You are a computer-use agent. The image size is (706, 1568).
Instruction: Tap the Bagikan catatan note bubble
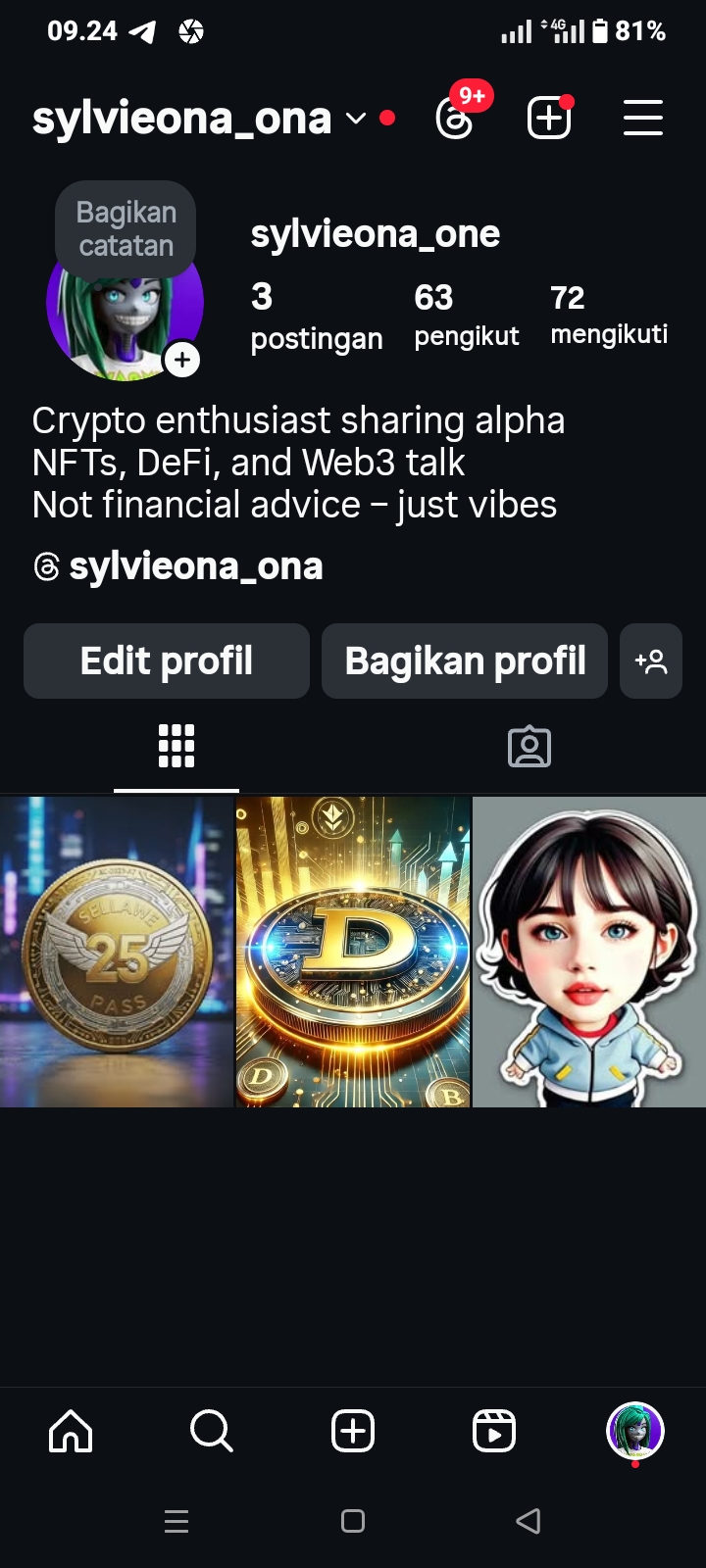[126, 228]
